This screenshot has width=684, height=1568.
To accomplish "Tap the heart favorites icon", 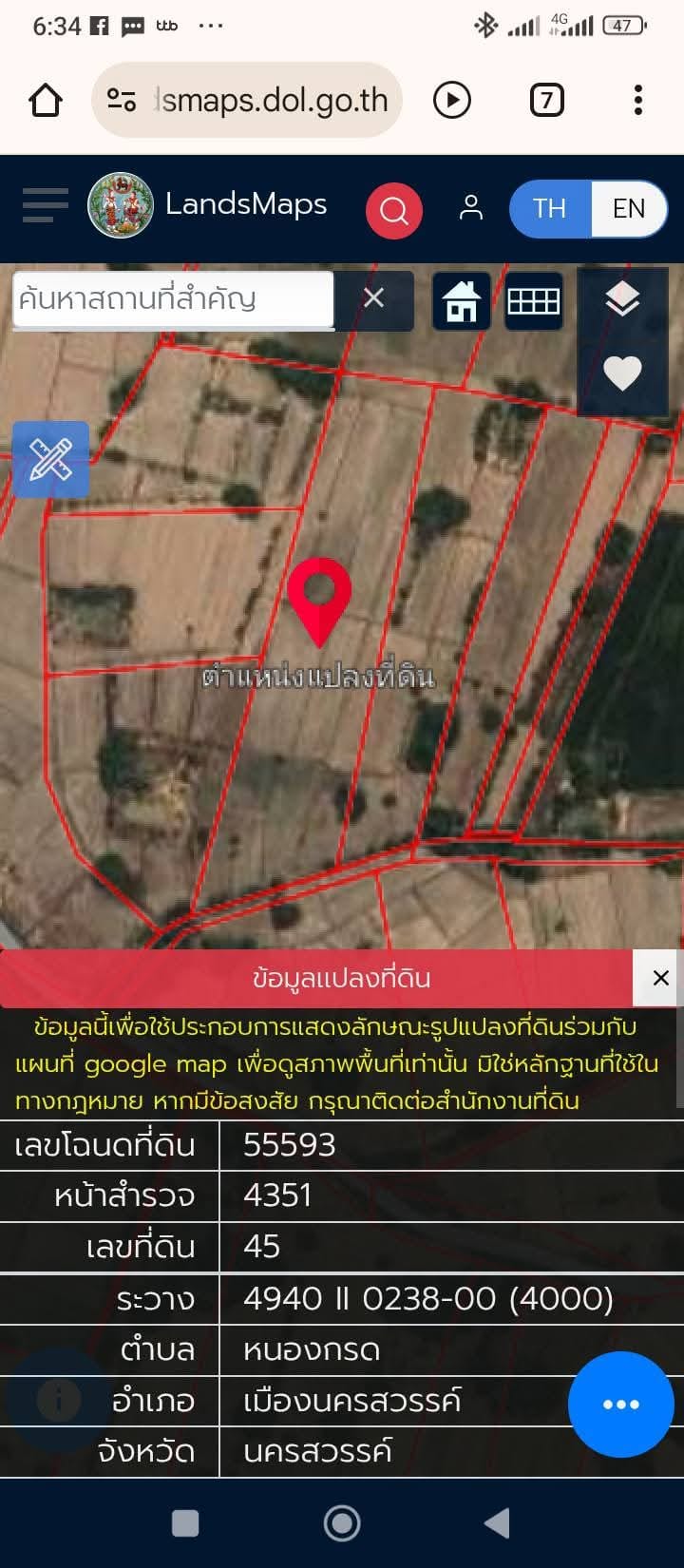I will pos(623,373).
